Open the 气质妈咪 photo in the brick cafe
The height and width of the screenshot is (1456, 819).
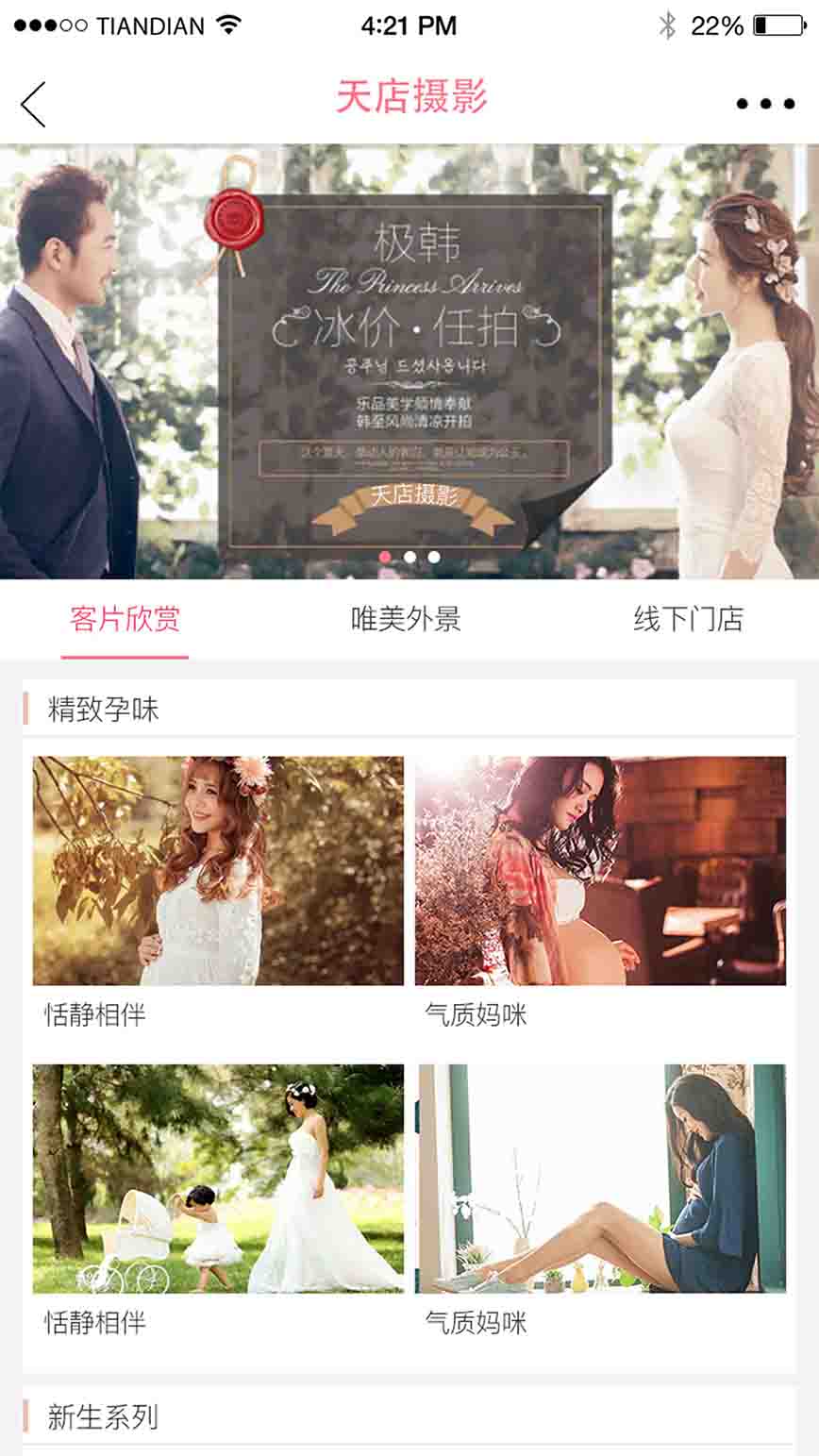click(600, 870)
